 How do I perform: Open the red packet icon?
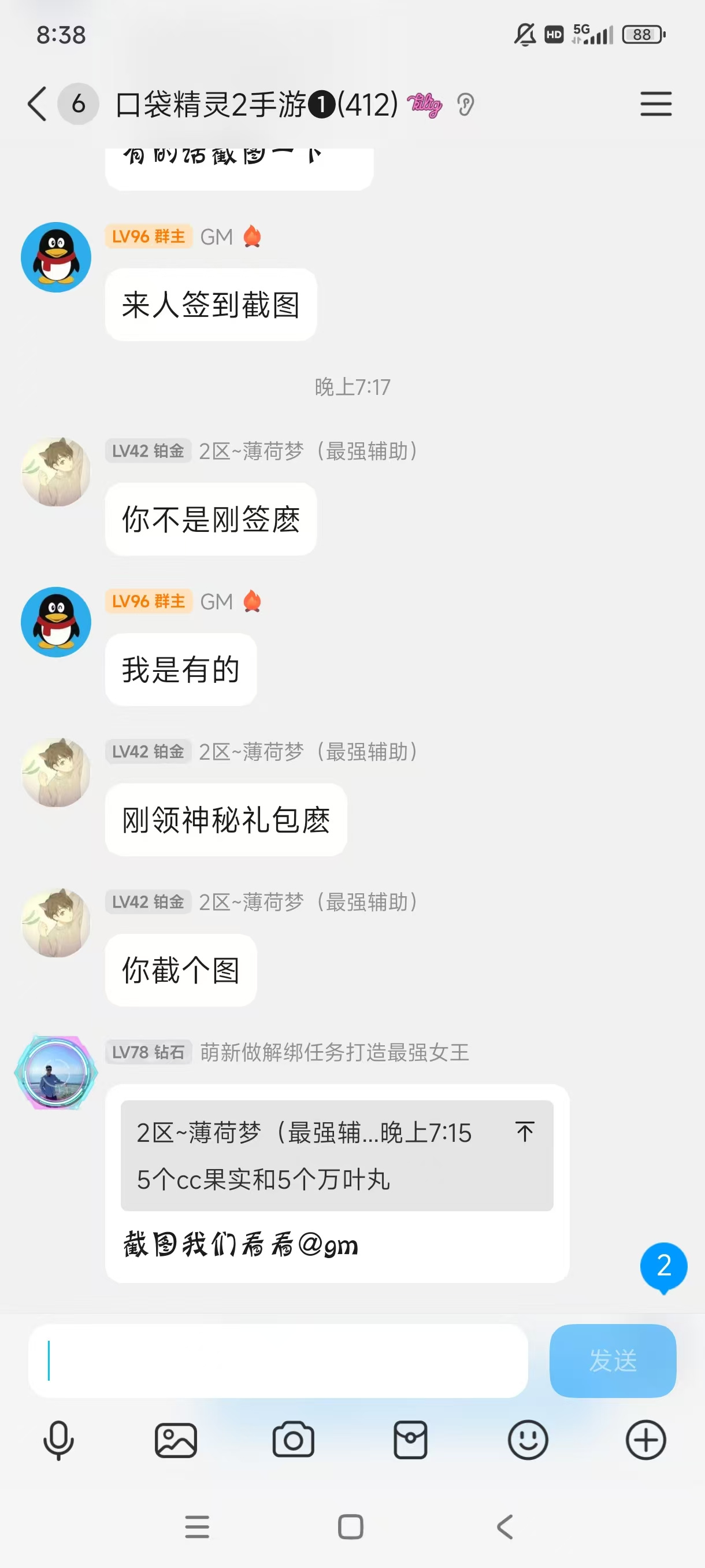pyautogui.click(x=411, y=1440)
